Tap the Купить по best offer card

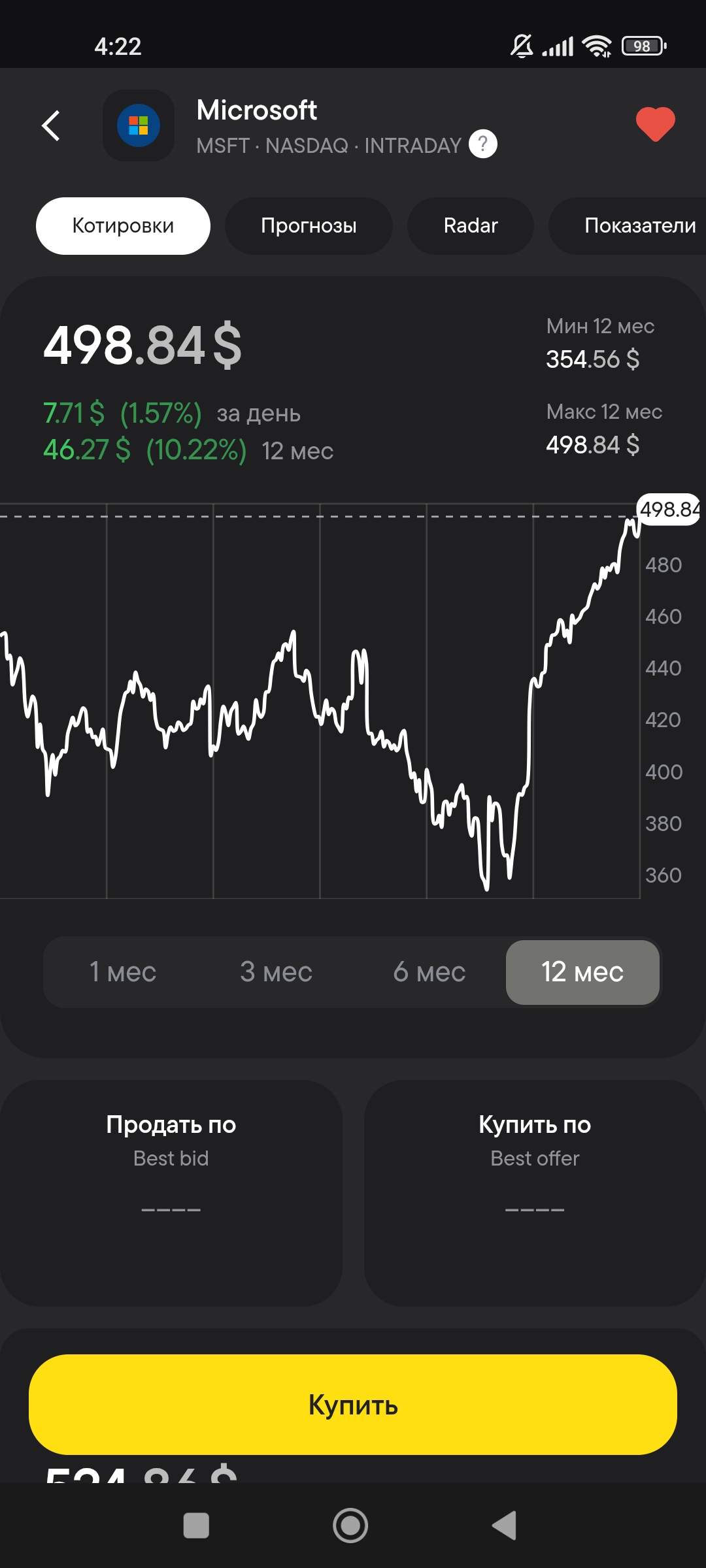click(535, 1193)
